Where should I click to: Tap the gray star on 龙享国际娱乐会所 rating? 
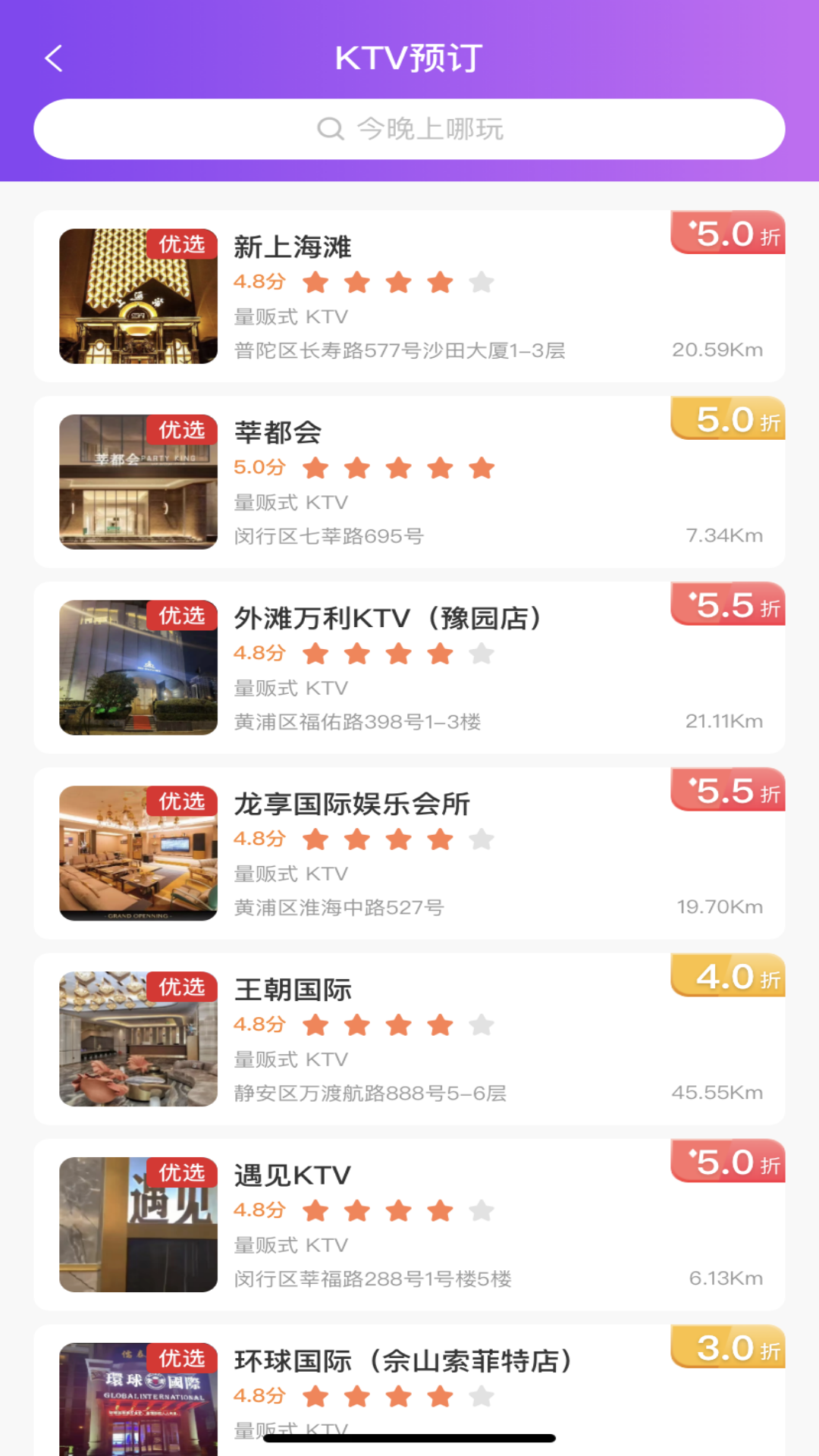point(482,839)
